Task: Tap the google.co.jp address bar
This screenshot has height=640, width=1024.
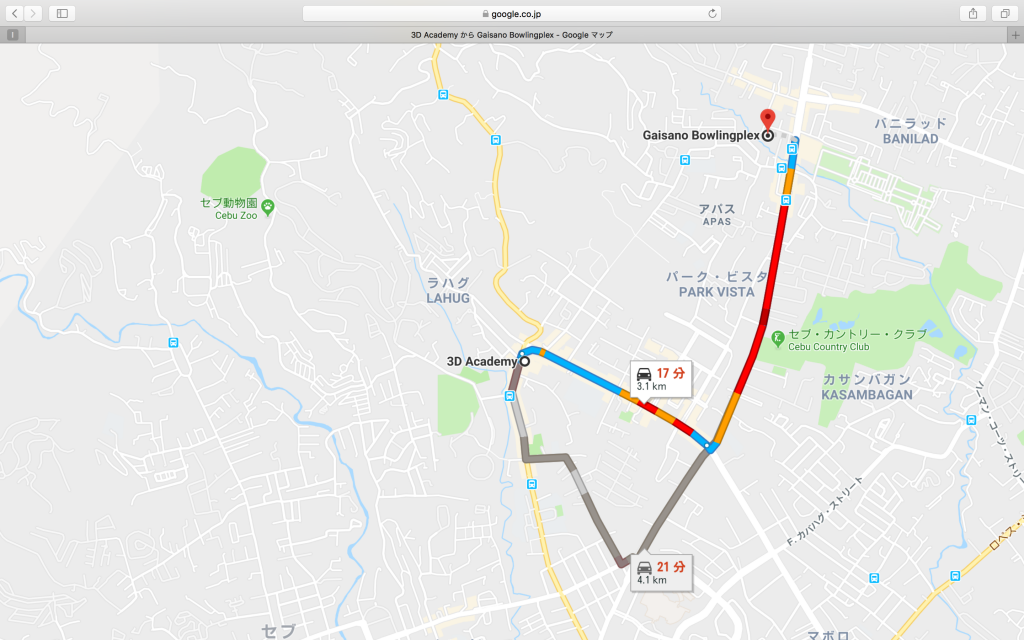Action: (511, 13)
